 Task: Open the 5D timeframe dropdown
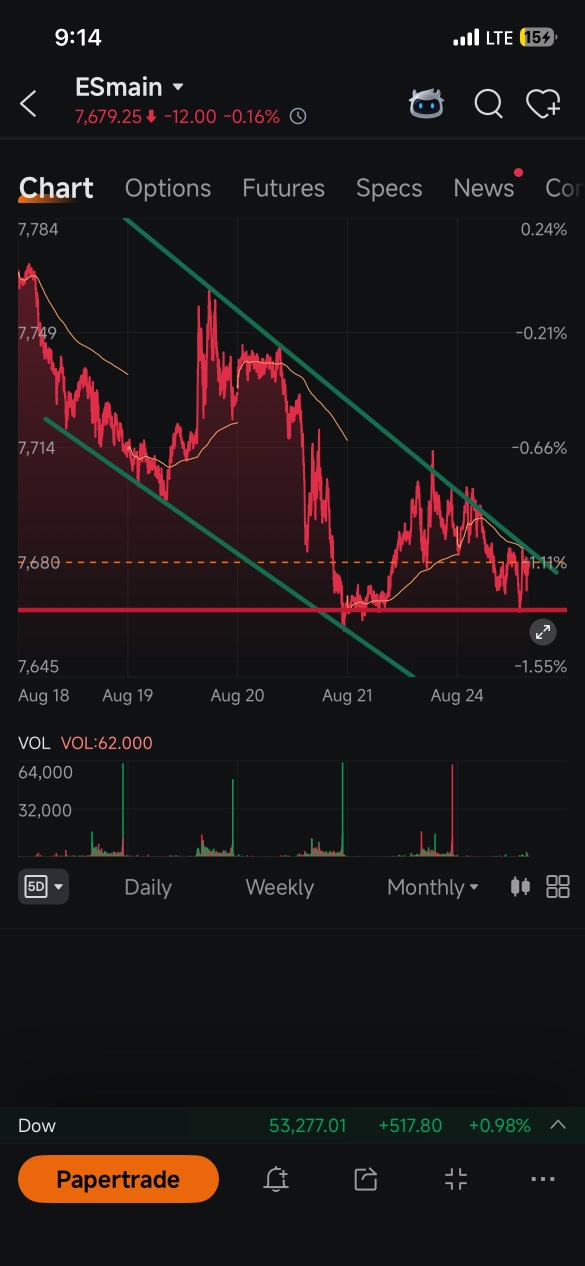(x=43, y=886)
